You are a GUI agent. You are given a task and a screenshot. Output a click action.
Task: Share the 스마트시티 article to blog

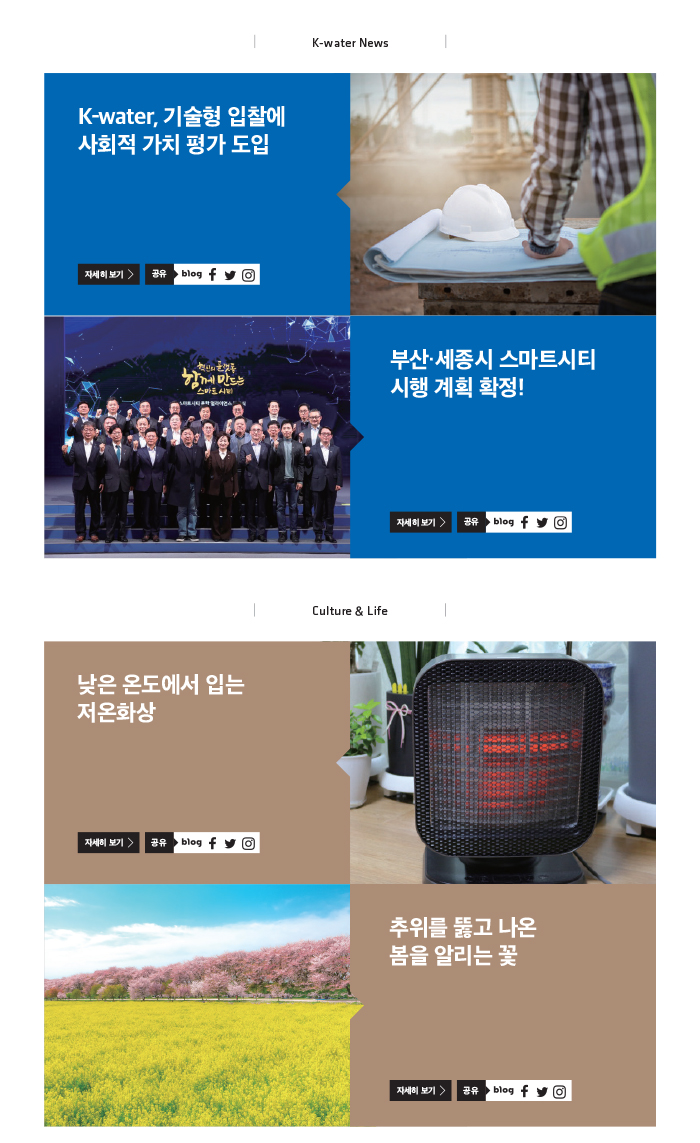504,522
